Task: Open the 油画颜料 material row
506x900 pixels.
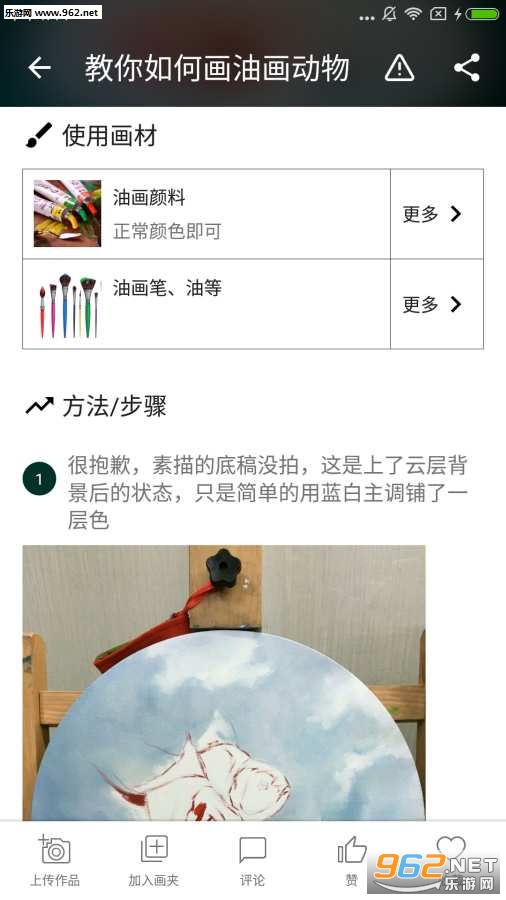Action: click(207, 214)
